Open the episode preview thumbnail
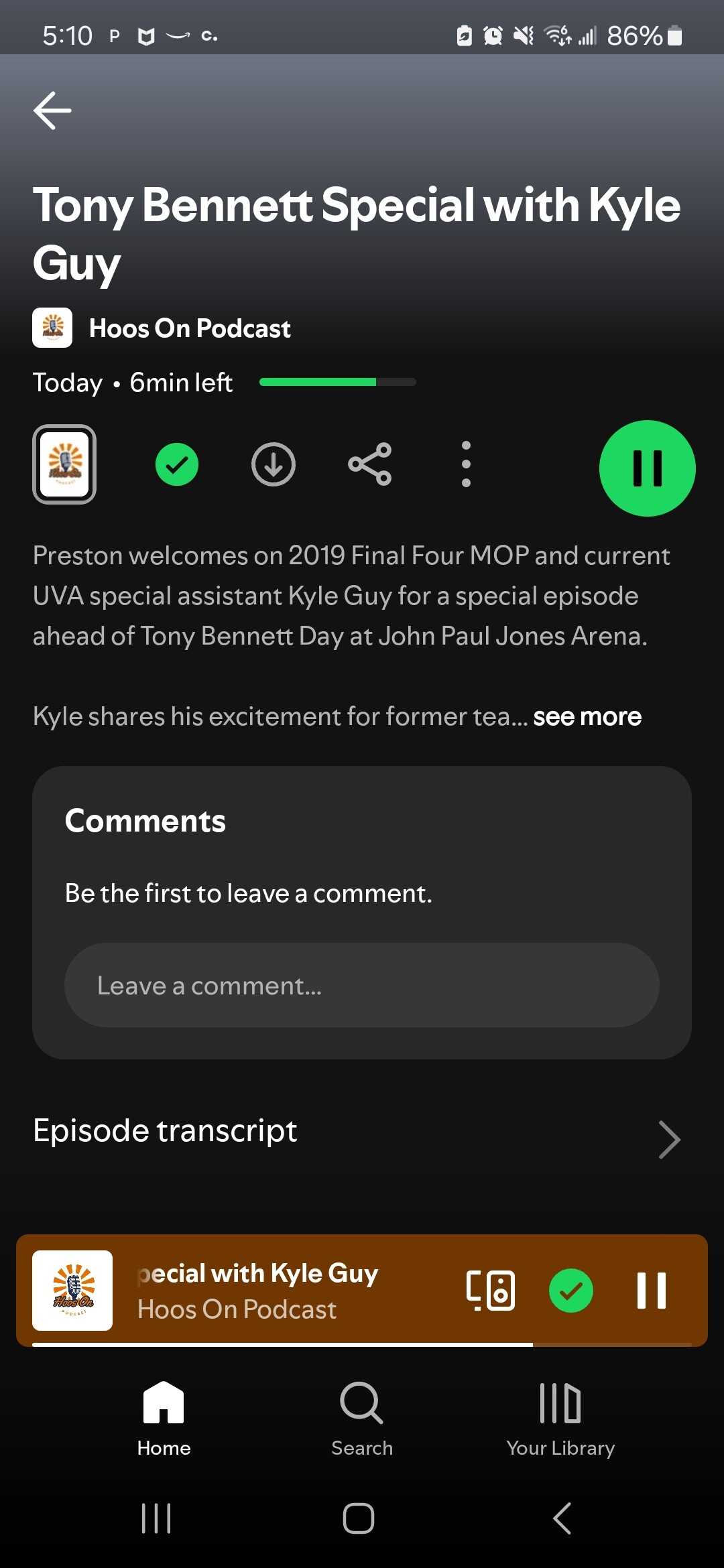 [64, 464]
